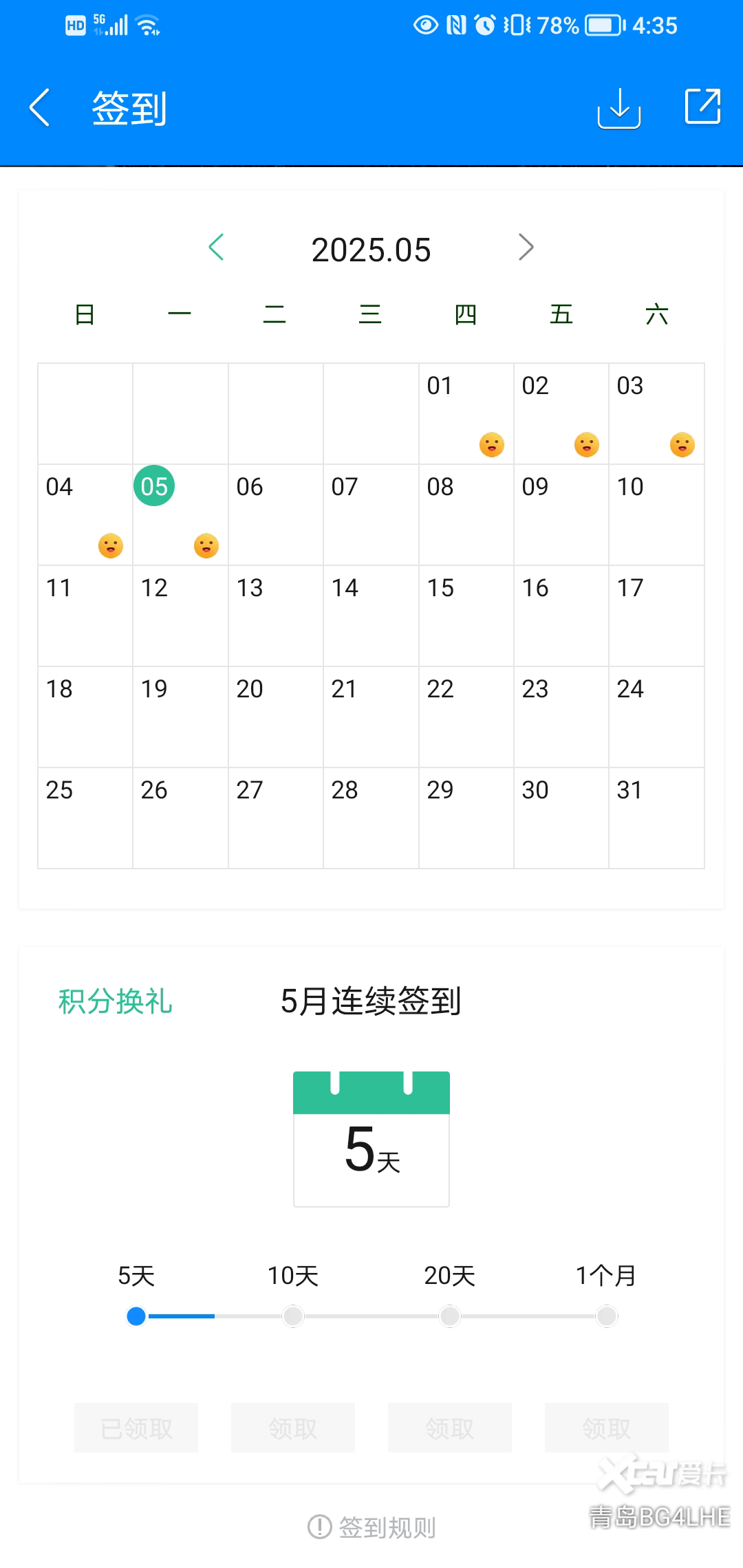Open 签到规则 sign-in rules
The height and width of the screenshot is (1568, 743).
point(372,1527)
